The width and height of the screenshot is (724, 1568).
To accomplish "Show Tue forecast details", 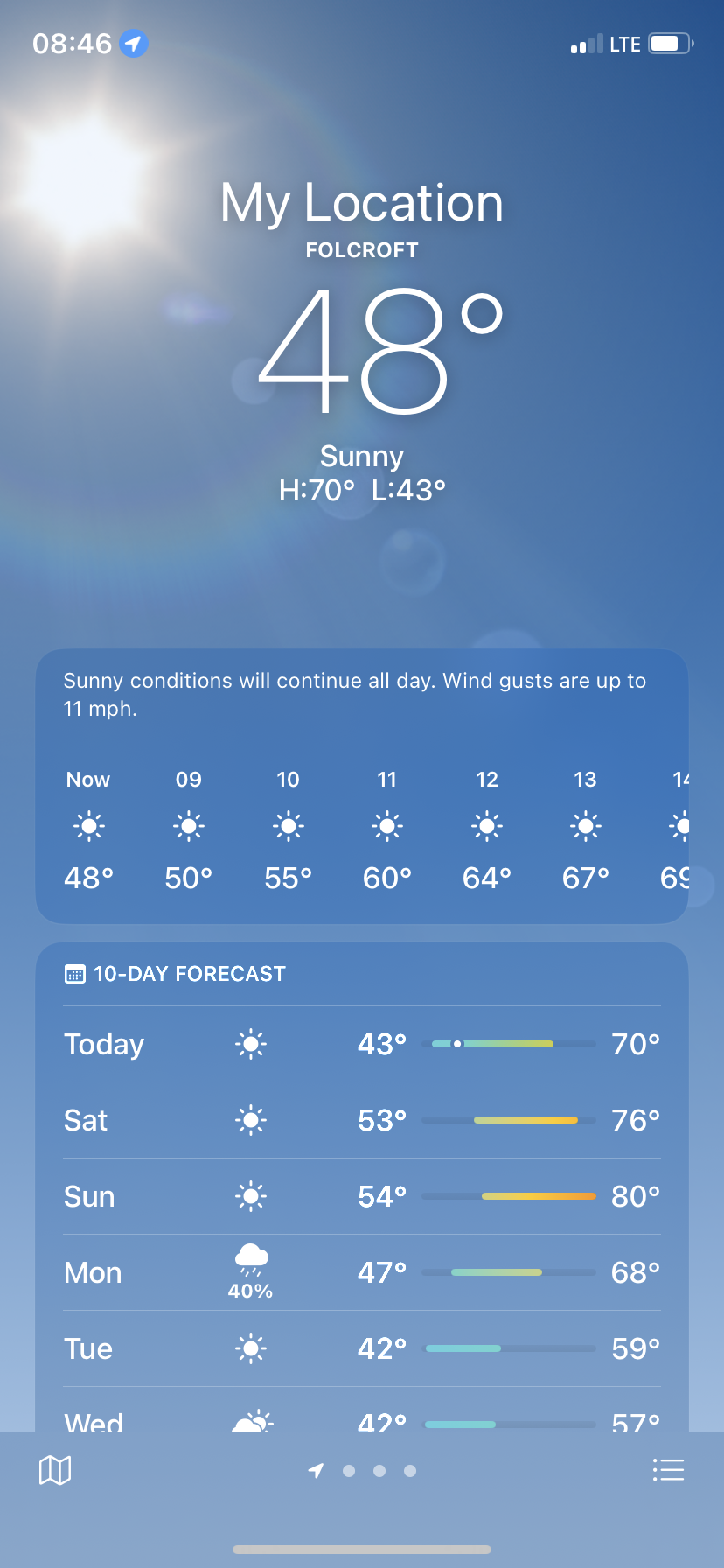I will click(x=362, y=1348).
